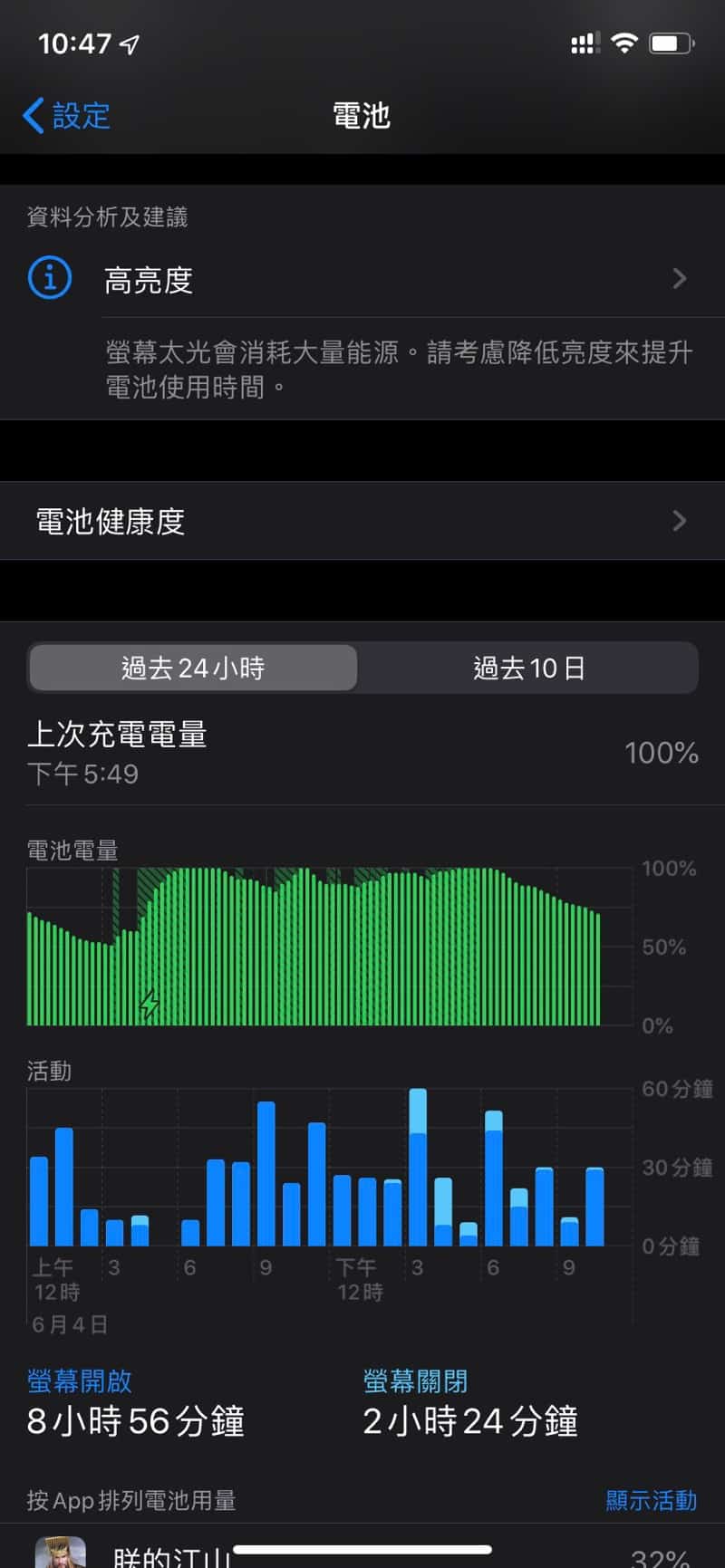Select the battery level chart

(x=314, y=947)
